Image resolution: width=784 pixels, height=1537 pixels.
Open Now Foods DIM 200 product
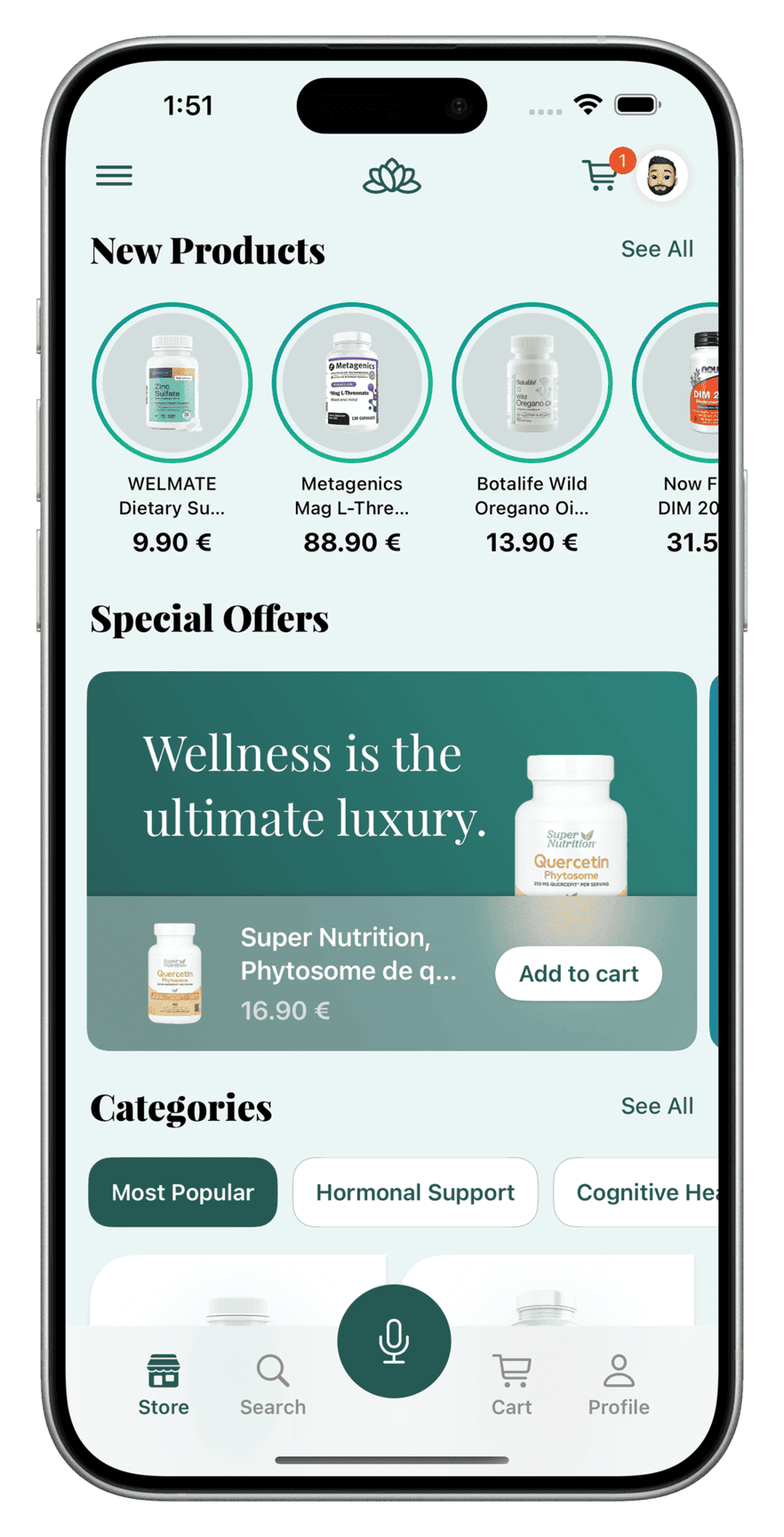pos(687,383)
